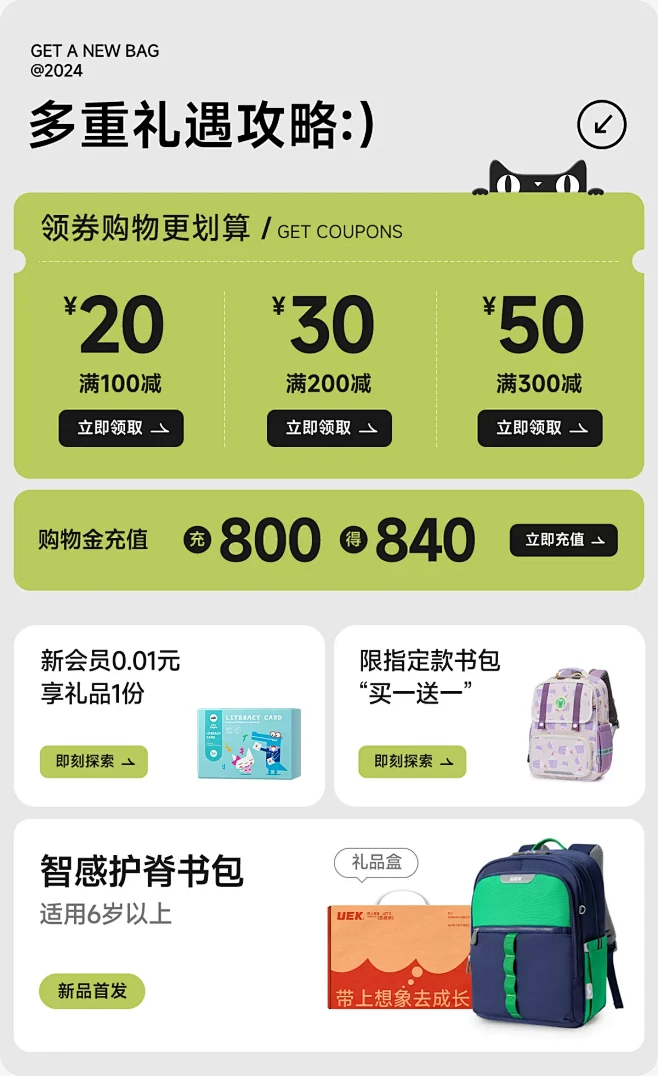Explore the 买一送一 backpack offer
The width and height of the screenshot is (658, 1076).
click(x=412, y=762)
